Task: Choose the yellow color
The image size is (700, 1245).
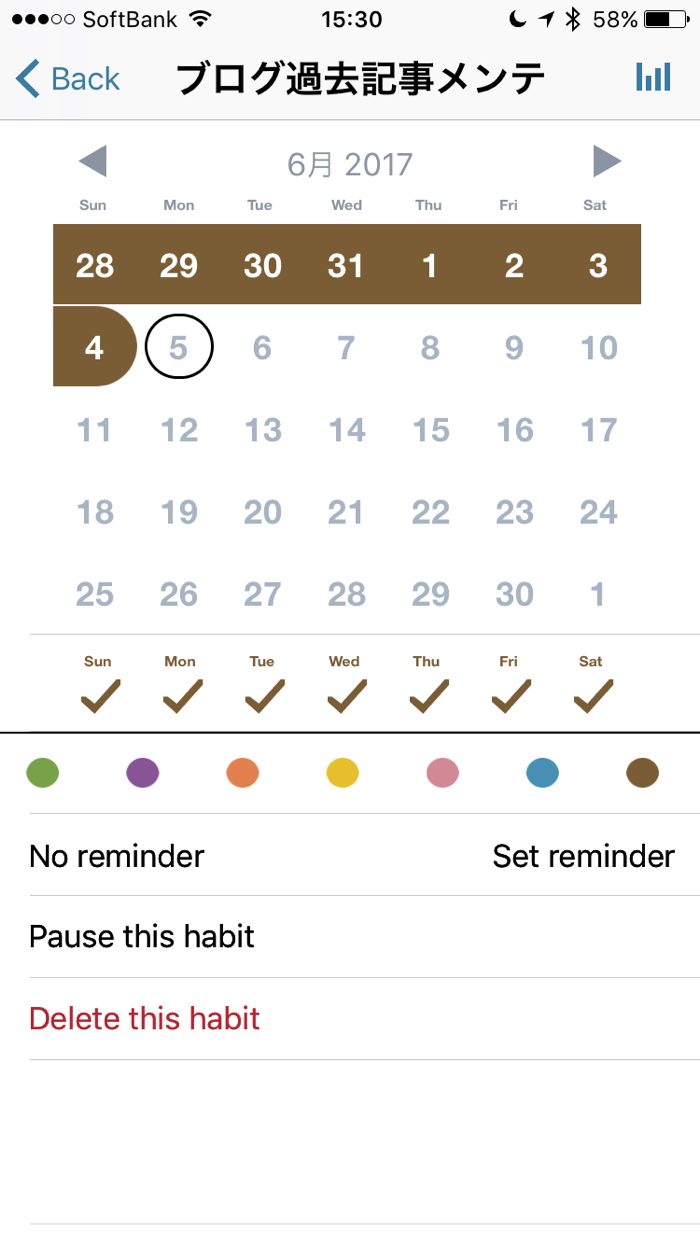Action: (x=343, y=773)
